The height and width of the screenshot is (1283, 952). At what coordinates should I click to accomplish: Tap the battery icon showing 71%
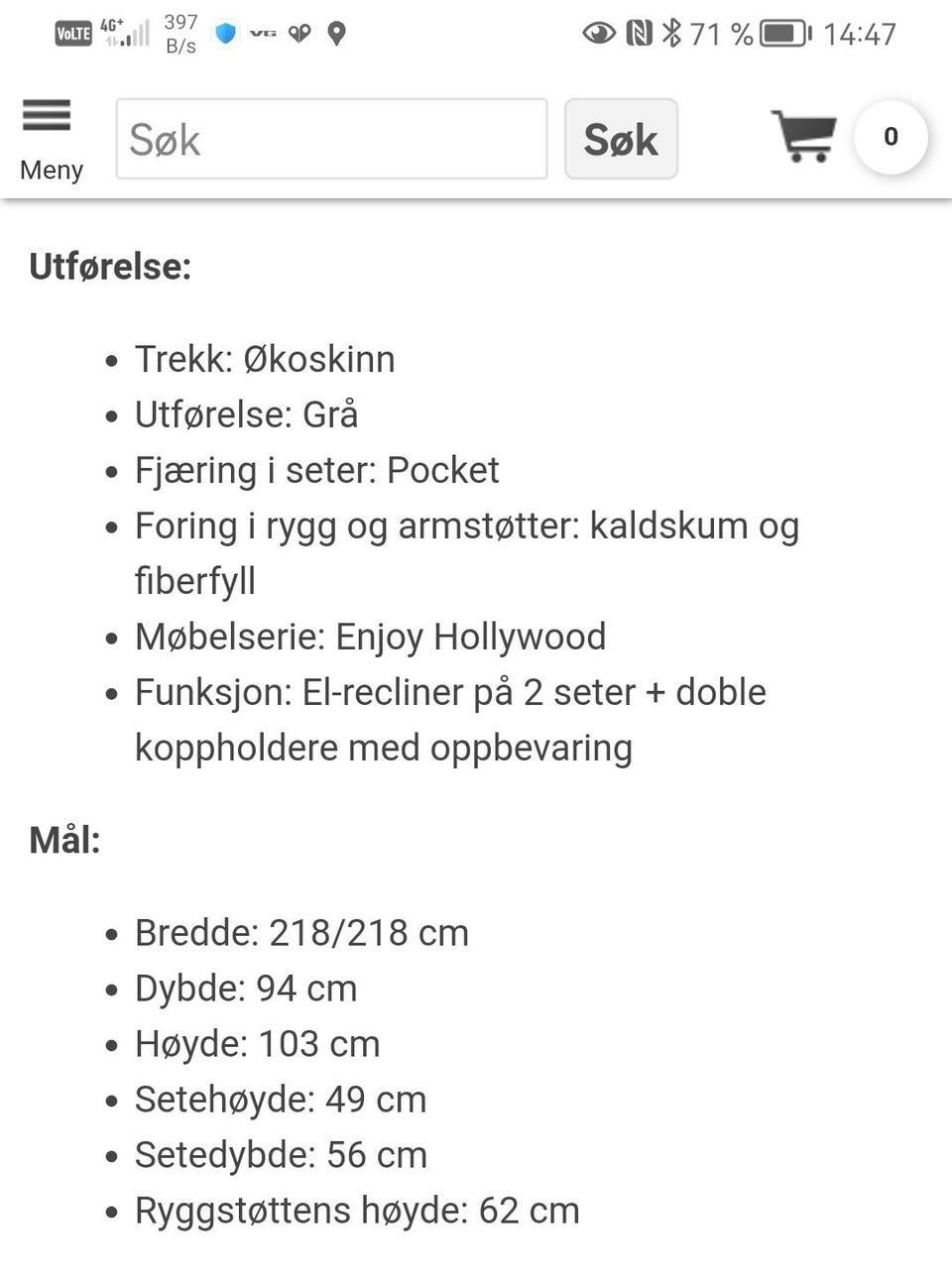click(782, 32)
